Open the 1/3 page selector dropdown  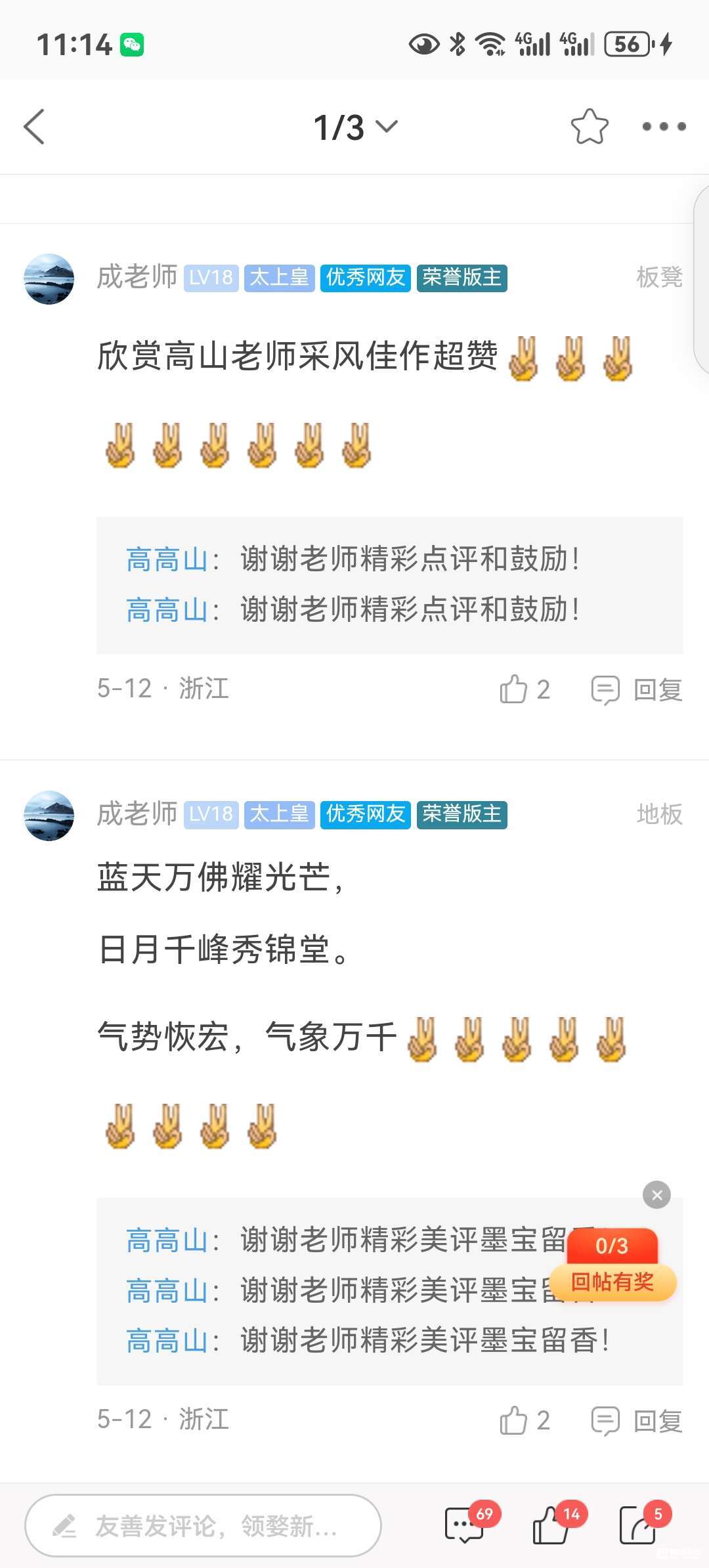pyautogui.click(x=355, y=127)
